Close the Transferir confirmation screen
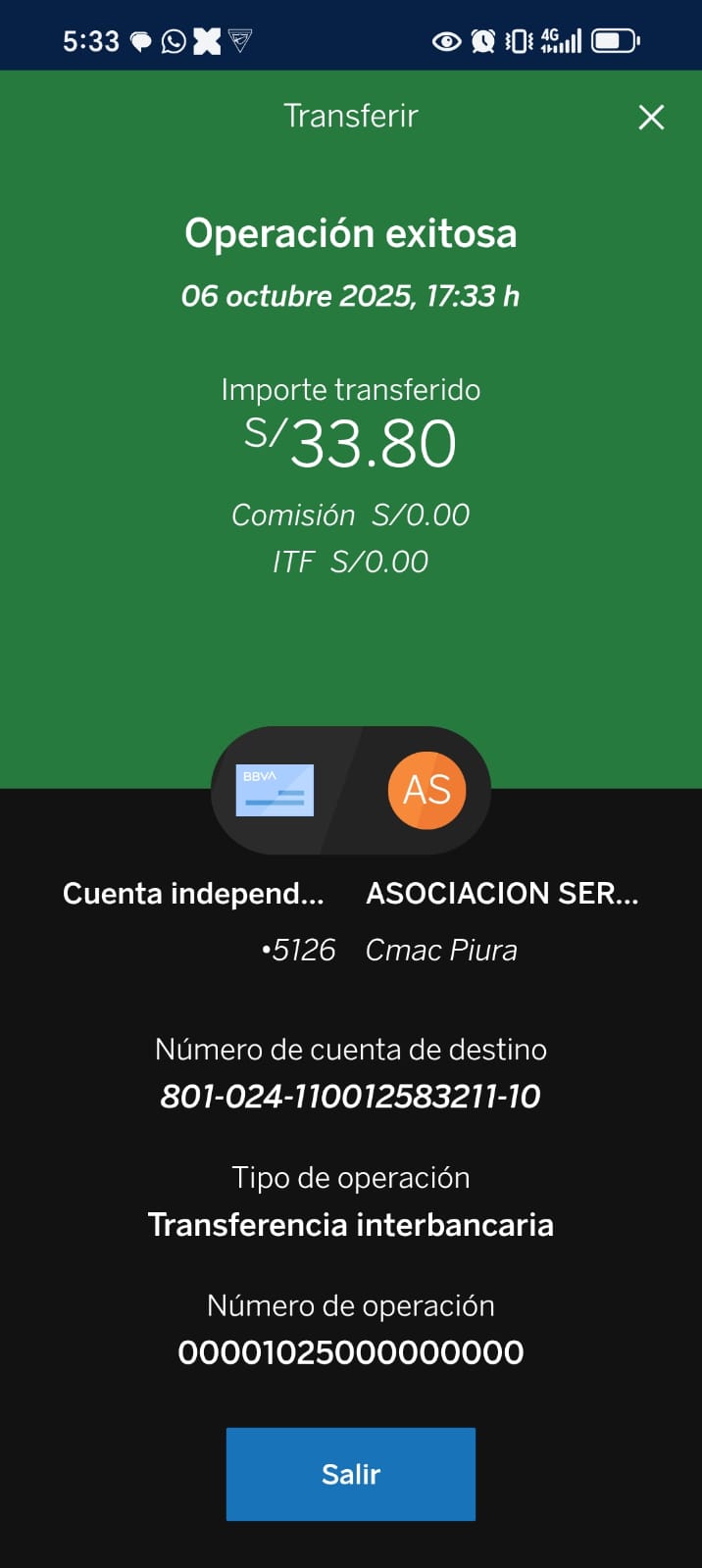702x1568 pixels. coord(651,118)
